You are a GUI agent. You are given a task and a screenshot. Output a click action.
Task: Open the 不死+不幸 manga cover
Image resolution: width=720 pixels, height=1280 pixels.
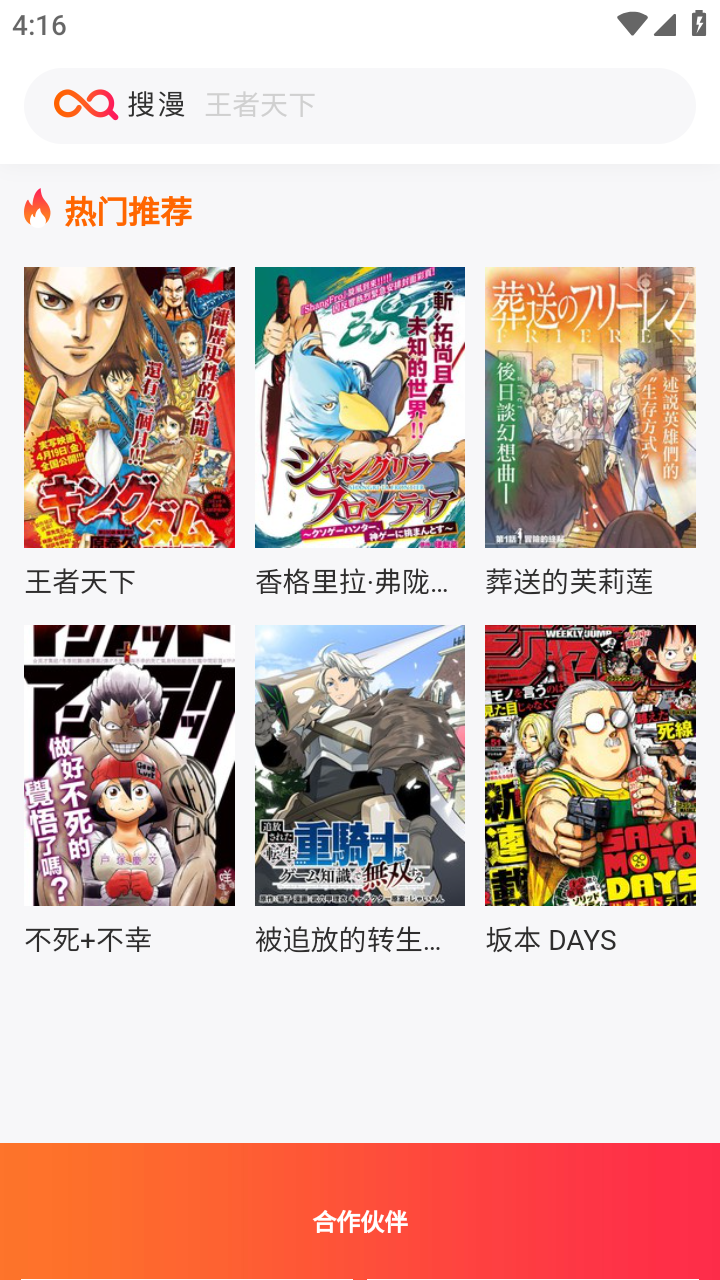click(x=128, y=765)
